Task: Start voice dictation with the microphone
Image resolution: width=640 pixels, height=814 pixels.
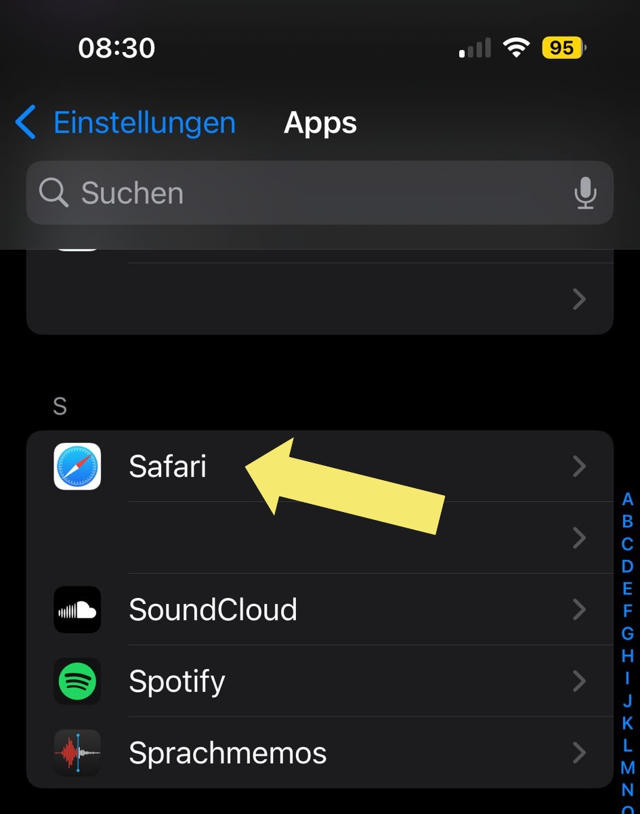Action: (x=585, y=193)
